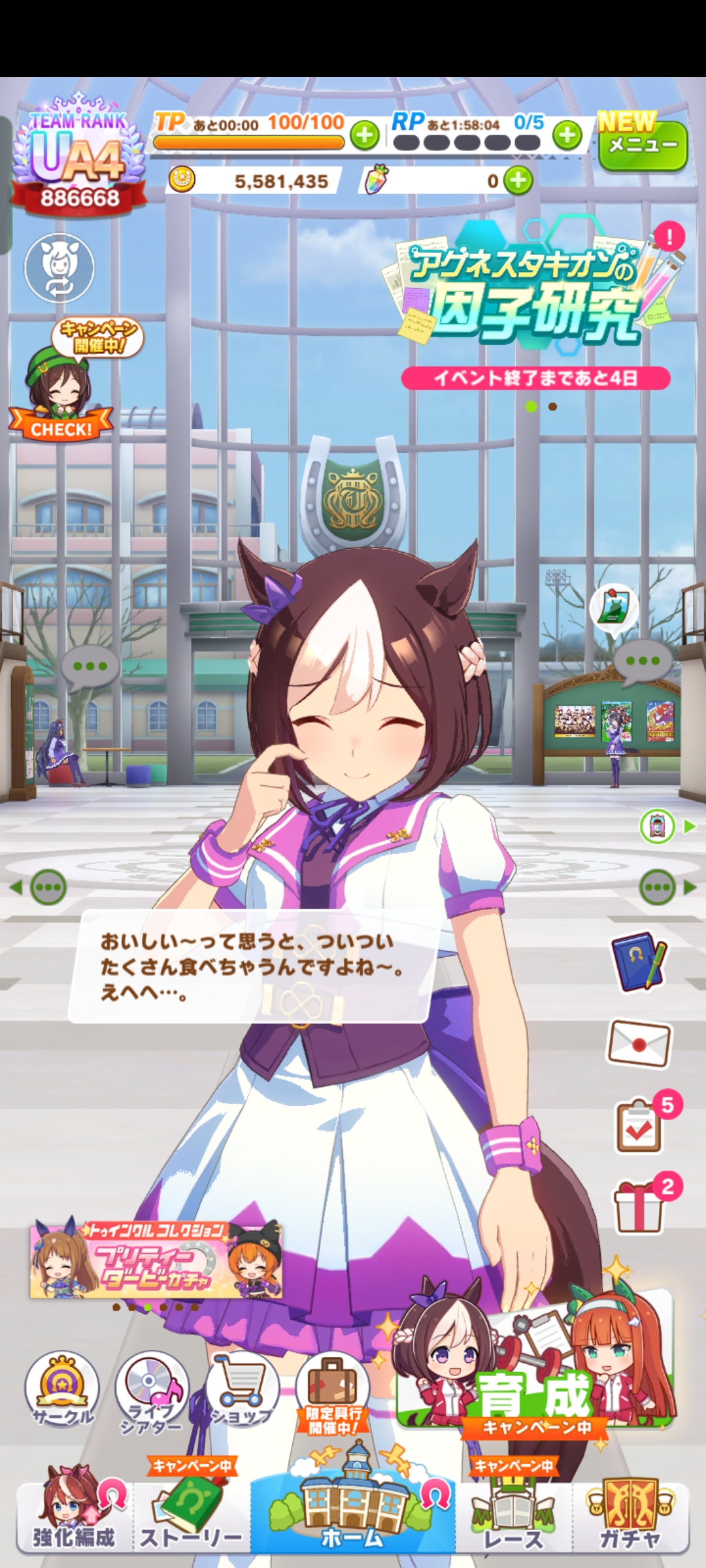706x1568 pixels.
Task: Open the mail envelope icon
Action: pyautogui.click(x=639, y=1043)
